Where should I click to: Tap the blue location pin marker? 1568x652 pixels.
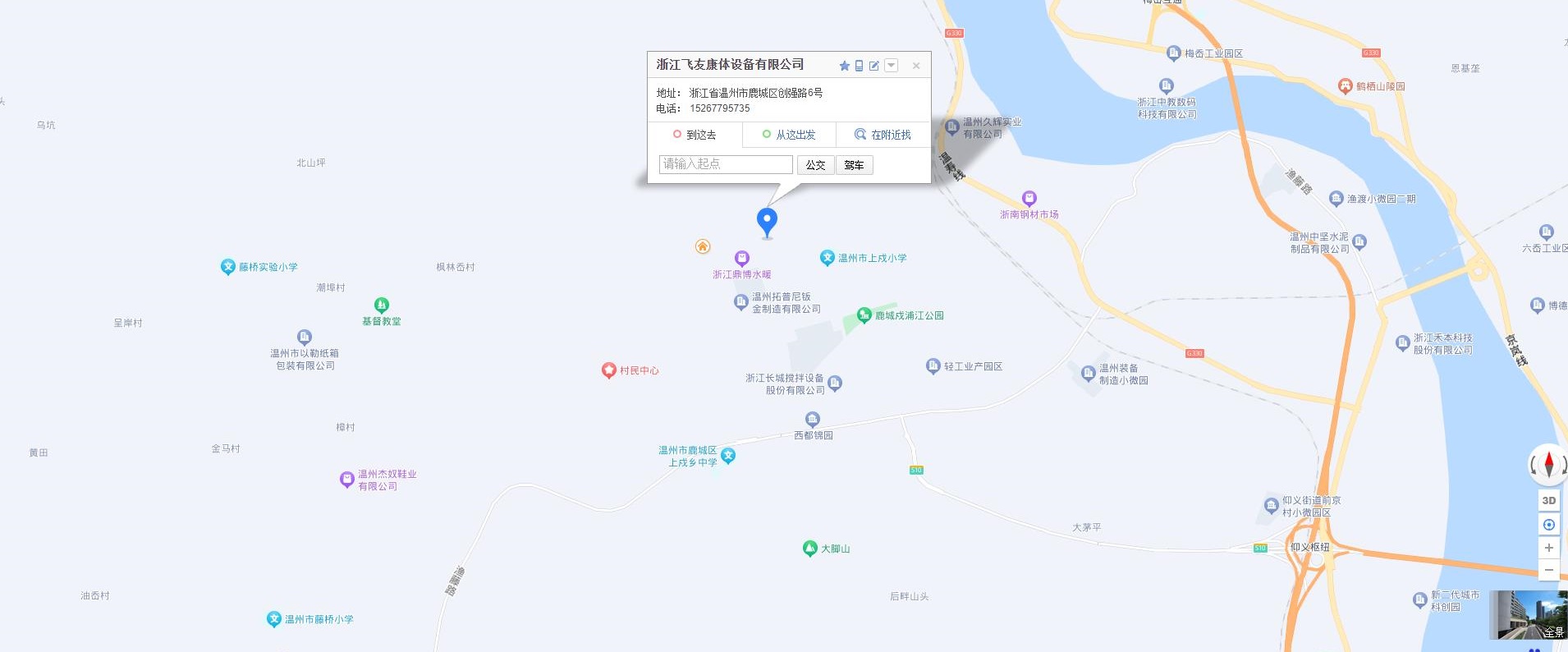[767, 221]
